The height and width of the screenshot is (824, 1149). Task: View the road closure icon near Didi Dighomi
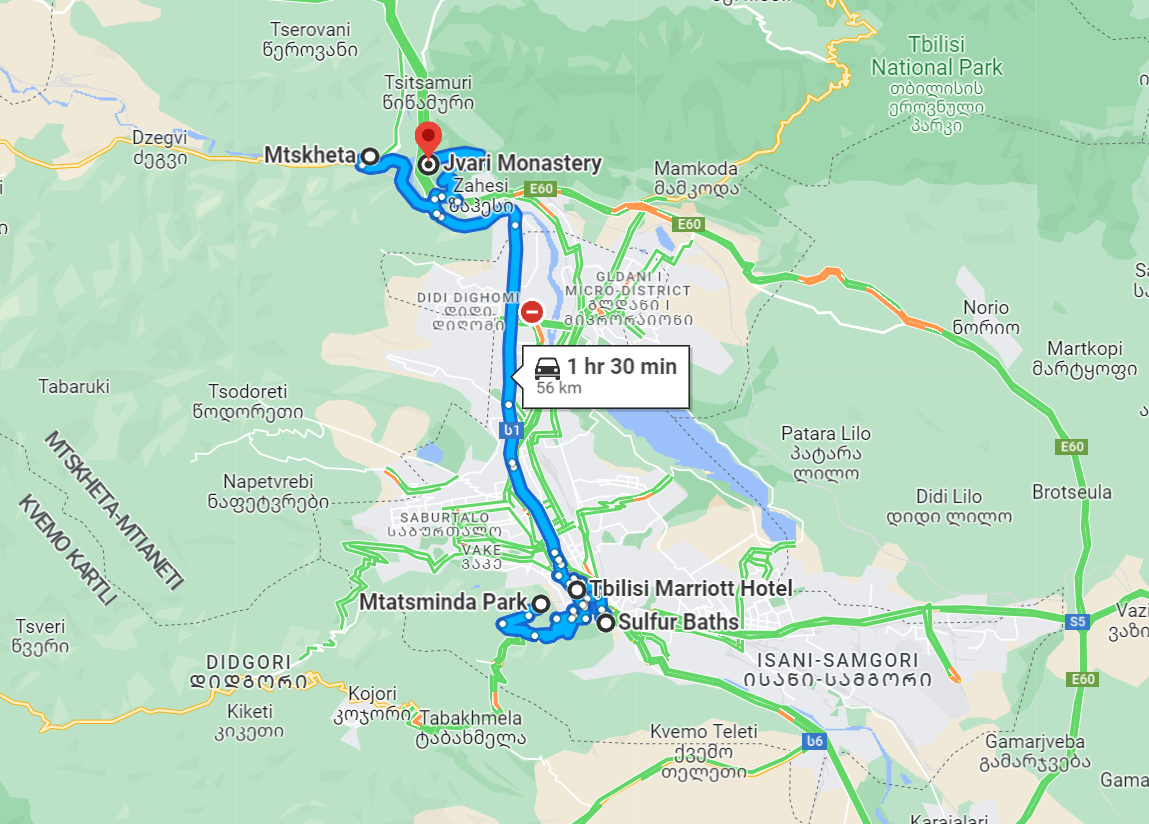point(533,311)
